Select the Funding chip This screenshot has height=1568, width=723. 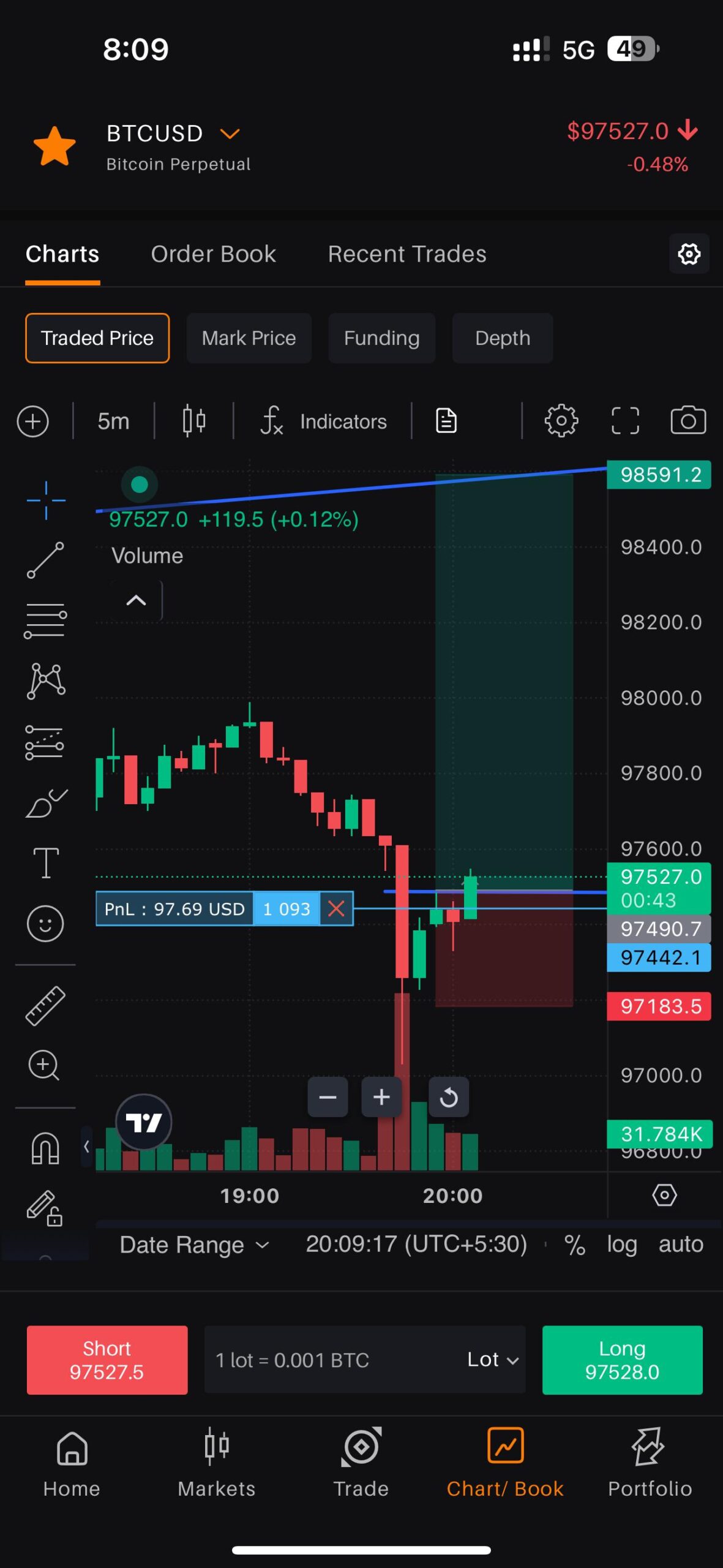[x=381, y=338]
